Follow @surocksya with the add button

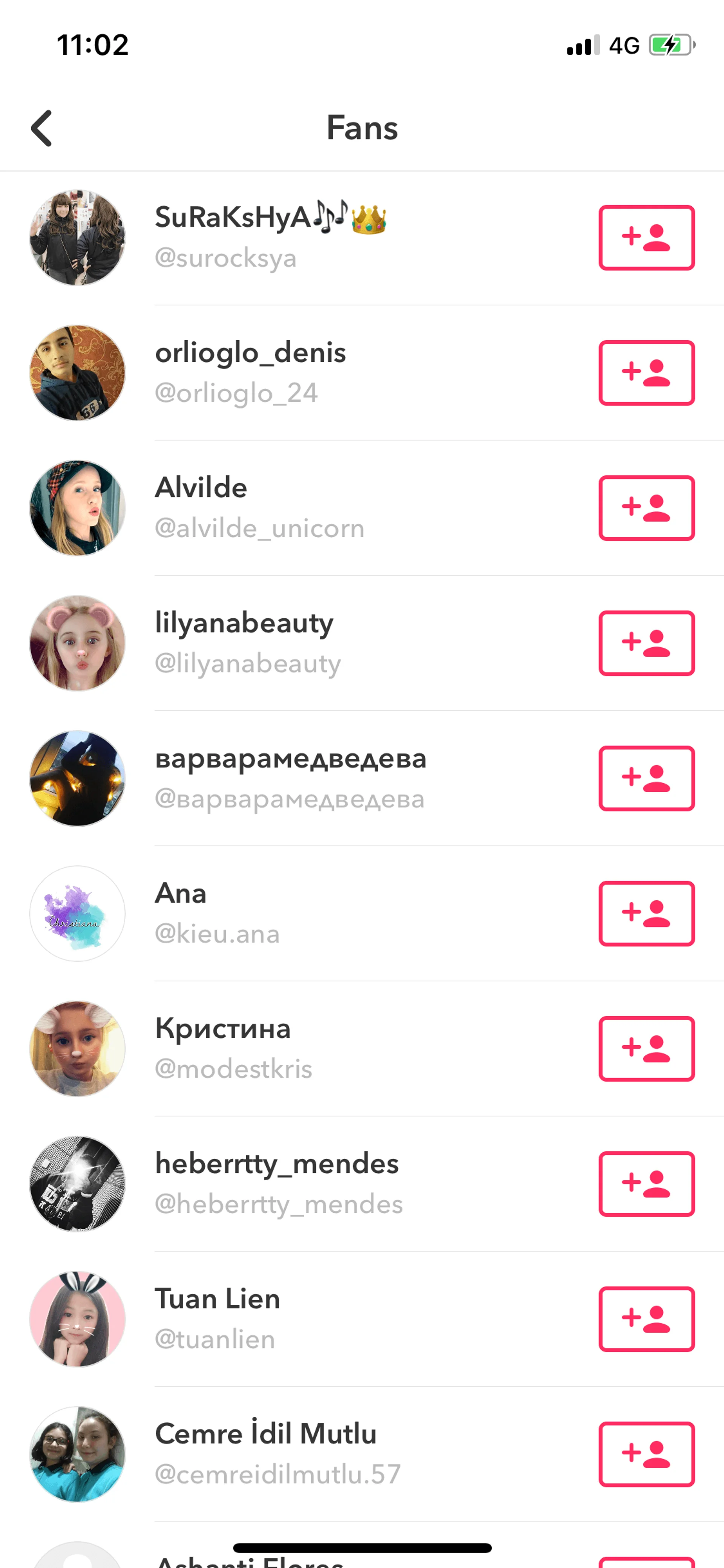646,237
